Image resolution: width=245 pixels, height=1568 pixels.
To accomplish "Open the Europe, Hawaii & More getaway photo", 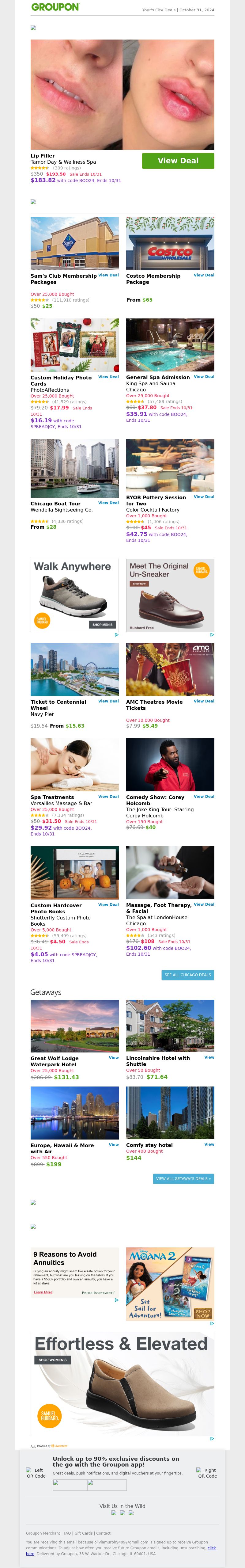I will [75, 1112].
